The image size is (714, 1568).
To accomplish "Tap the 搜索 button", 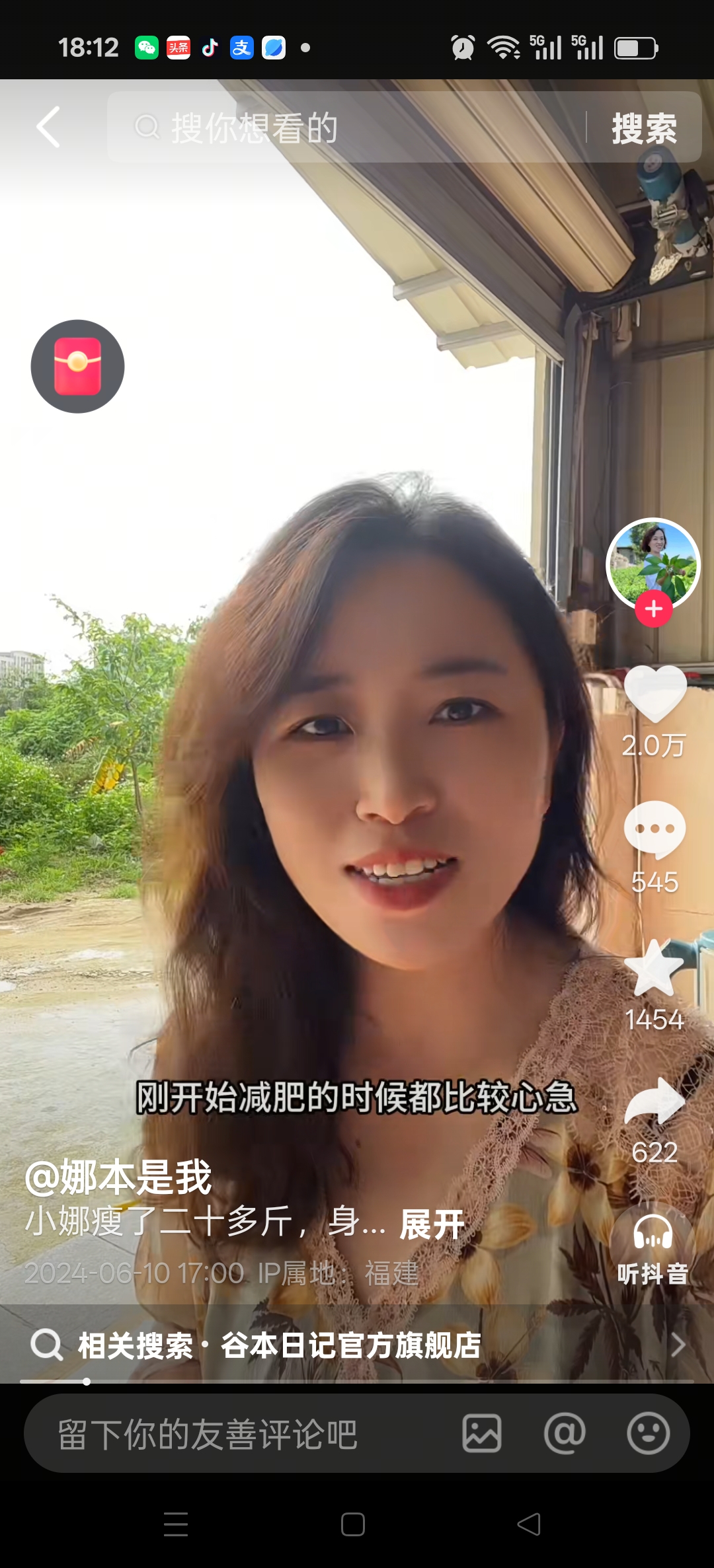I will point(644,128).
